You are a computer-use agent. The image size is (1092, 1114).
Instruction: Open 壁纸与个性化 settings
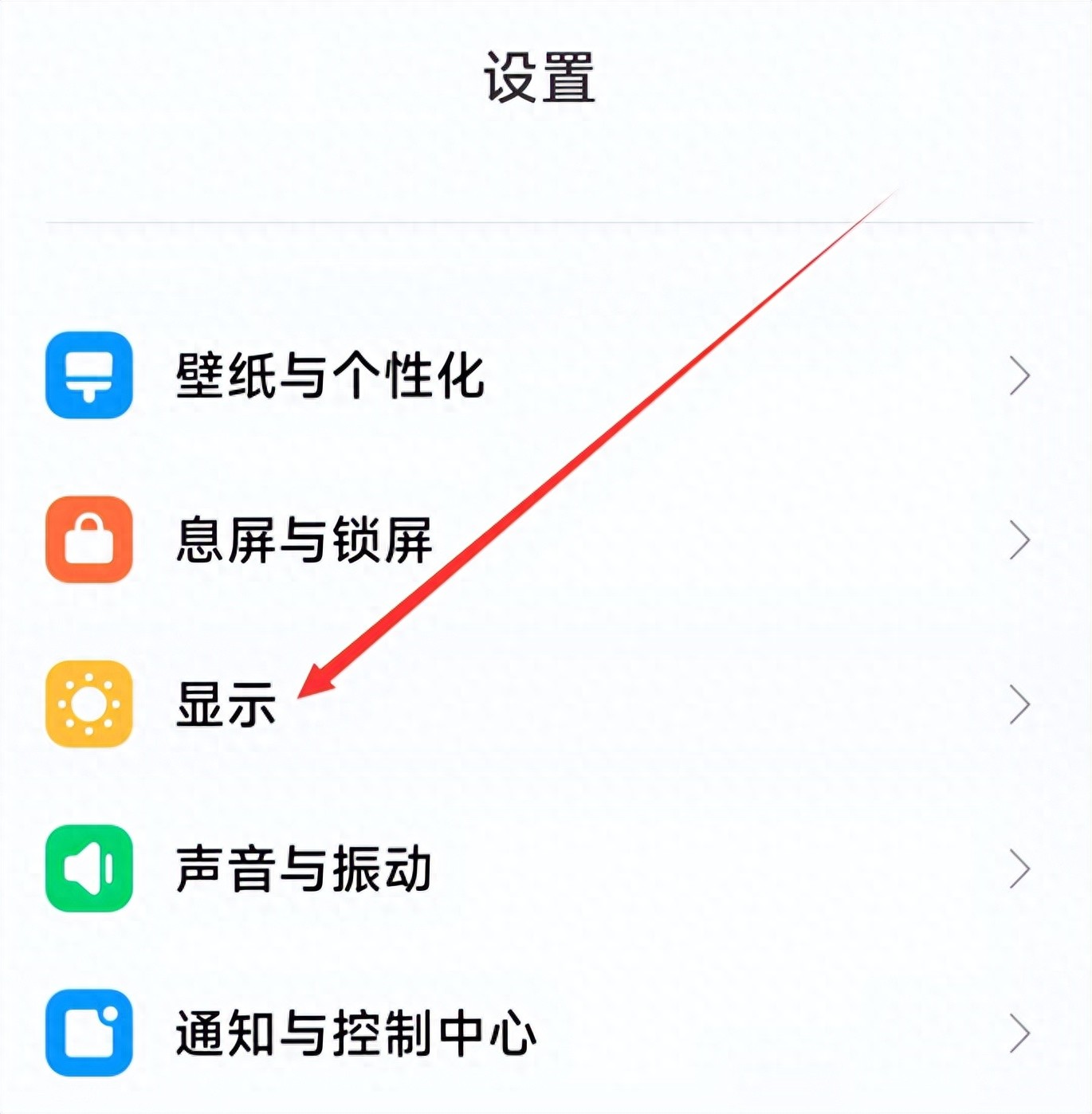point(330,375)
